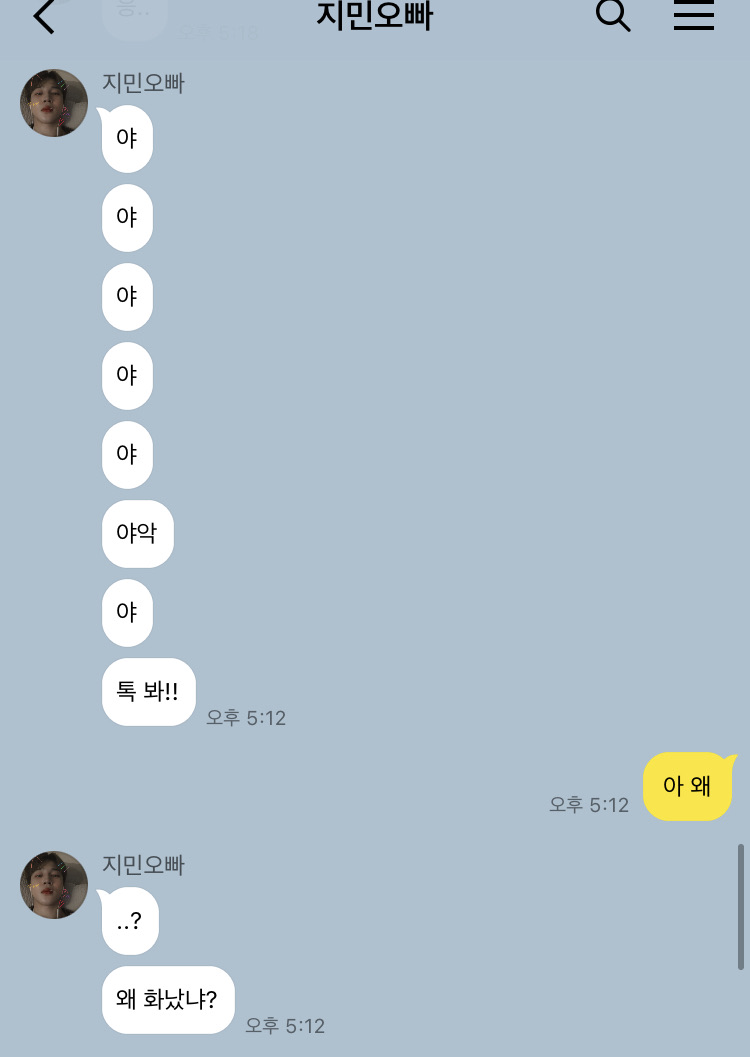
Task: Open 지민오빠's profile picture above 톡 봐!!
Action: (x=54, y=103)
